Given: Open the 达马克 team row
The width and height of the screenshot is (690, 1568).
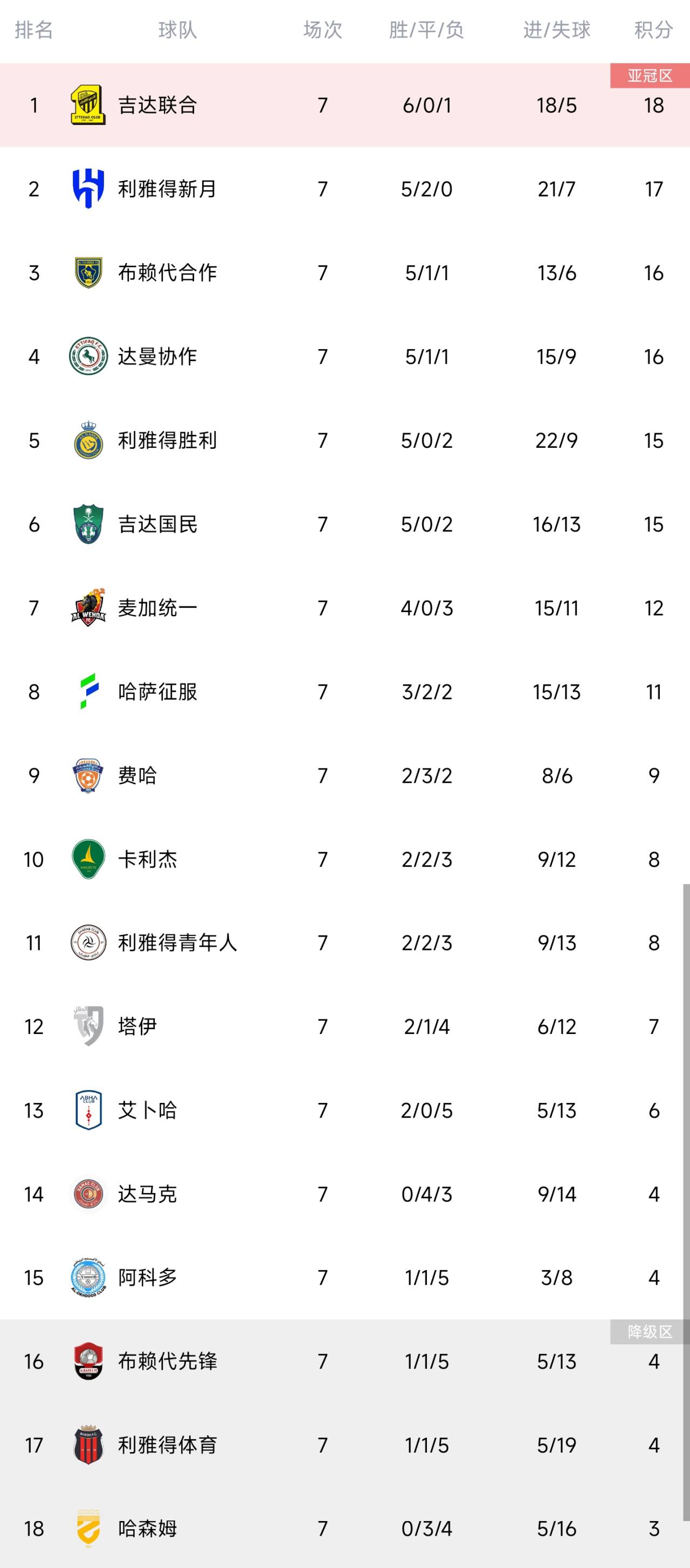Looking at the screenshot, I should [344, 1194].
